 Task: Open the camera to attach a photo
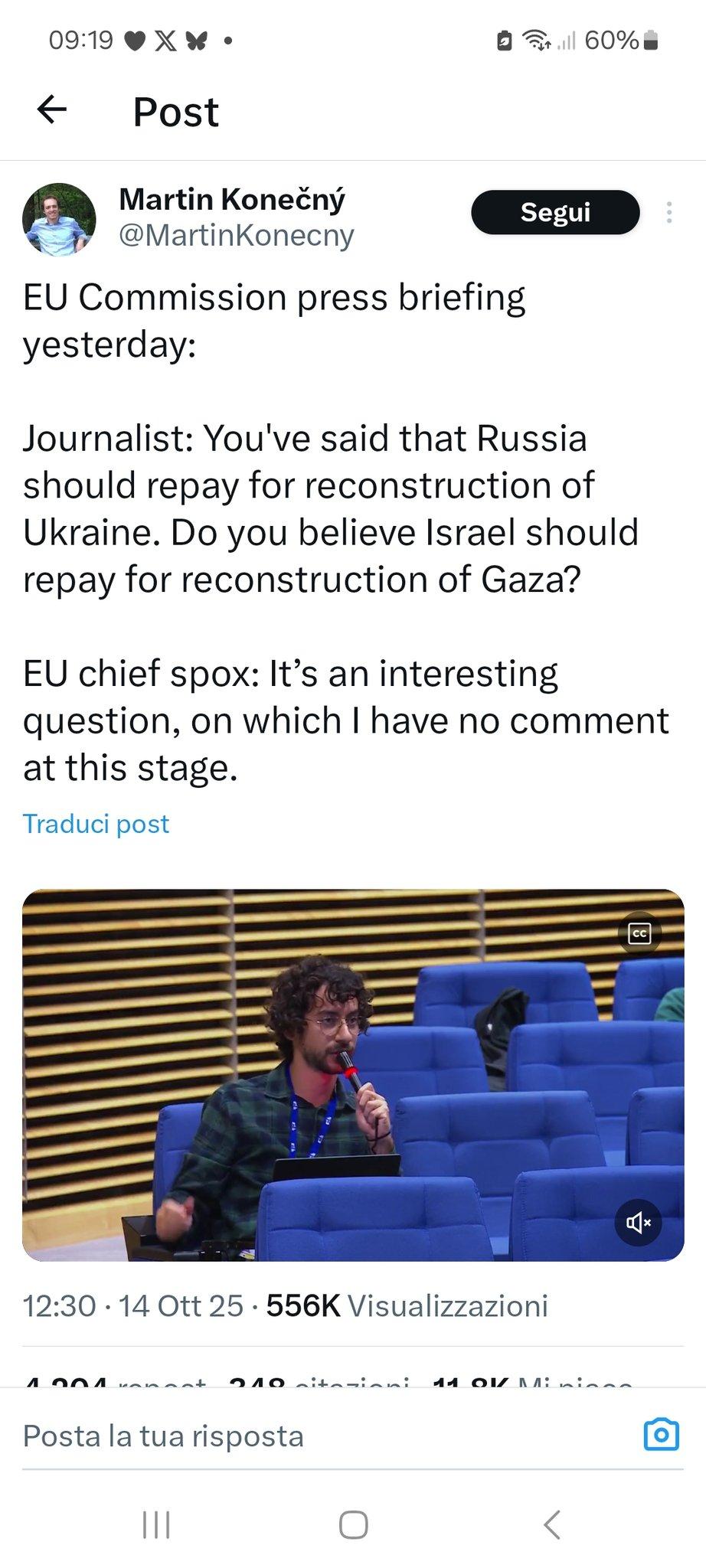click(662, 1435)
